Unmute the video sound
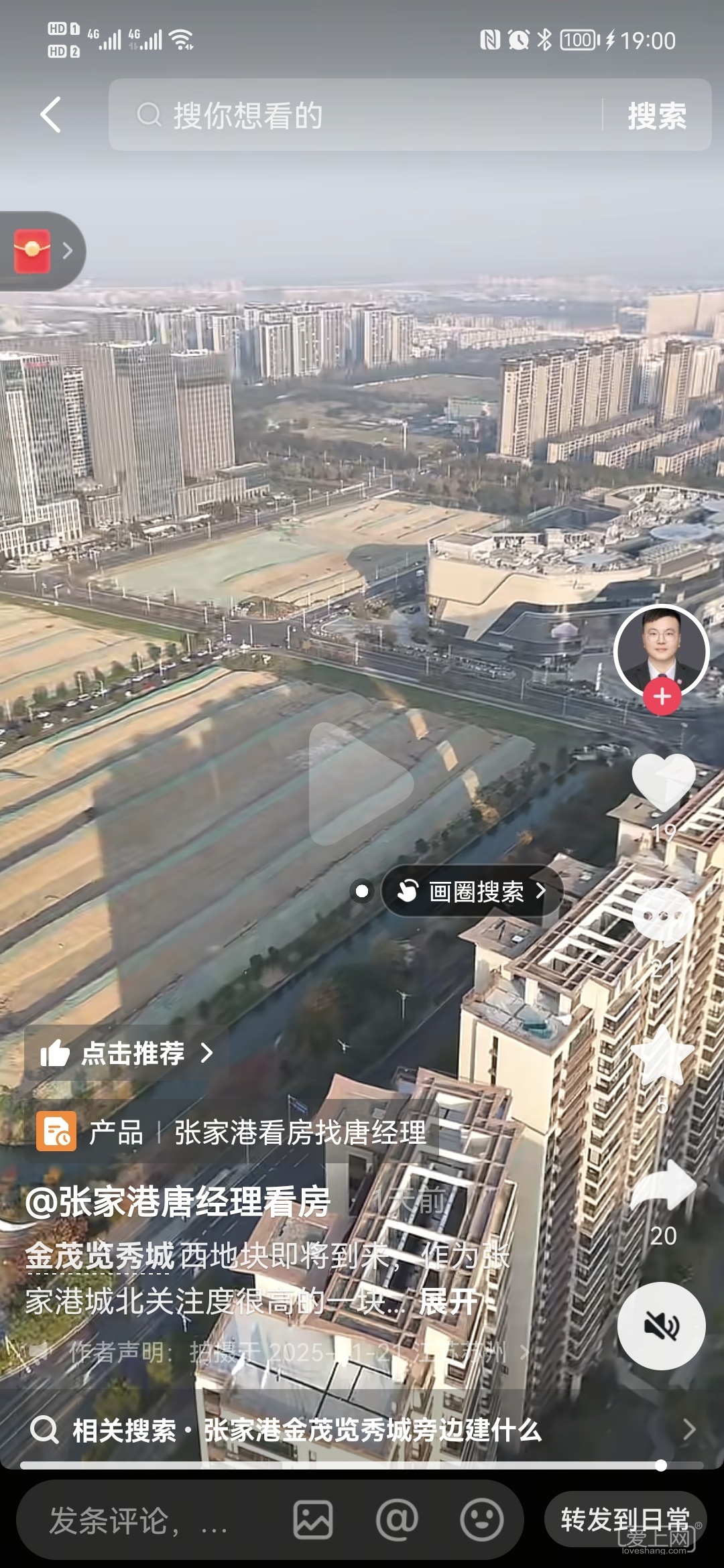Image resolution: width=724 pixels, height=1568 pixels. coord(660,1325)
